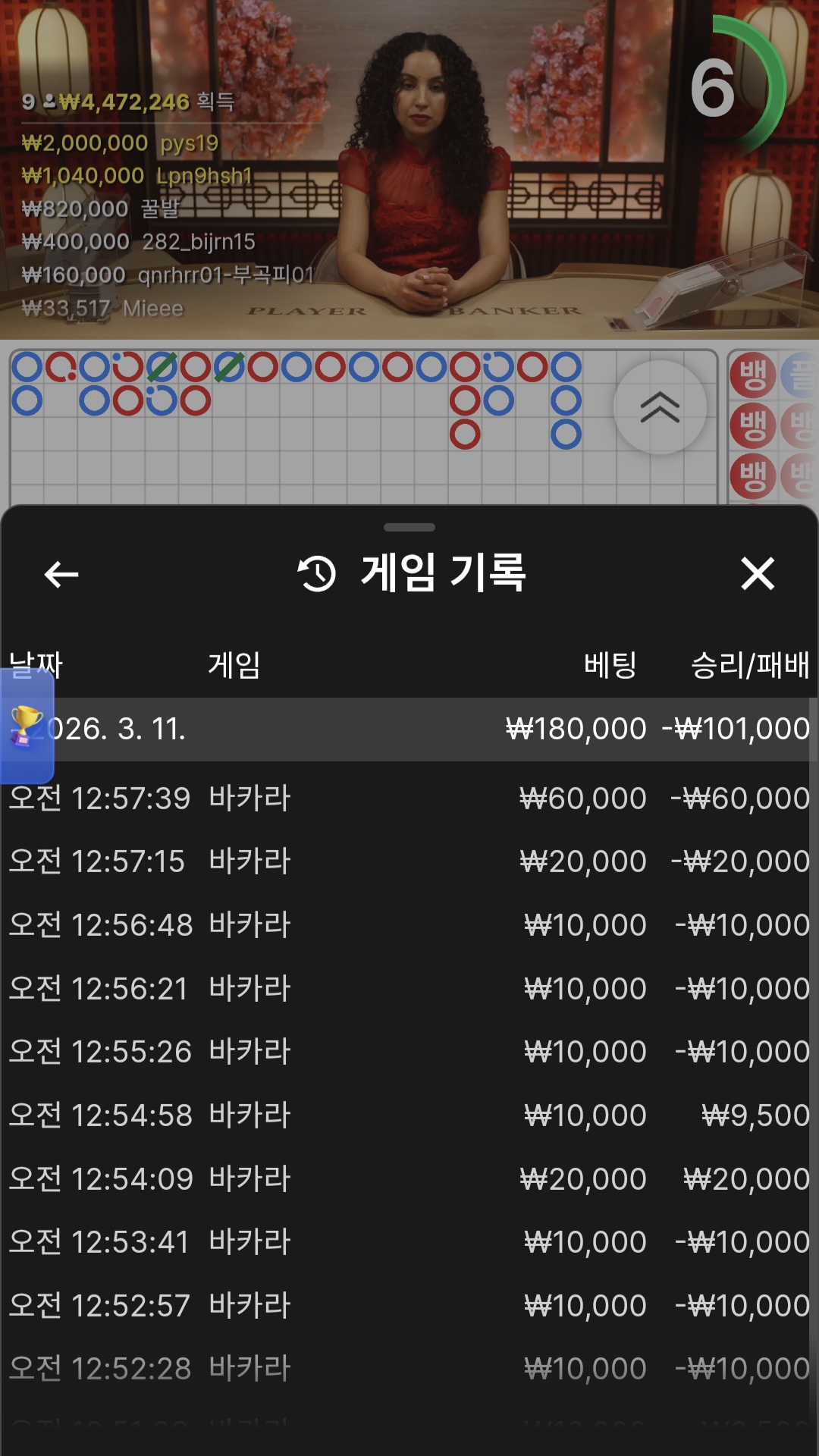819x1456 pixels.
Task: View the 오전 12:54:58 바카라 winning round
Action: pos(409,1116)
